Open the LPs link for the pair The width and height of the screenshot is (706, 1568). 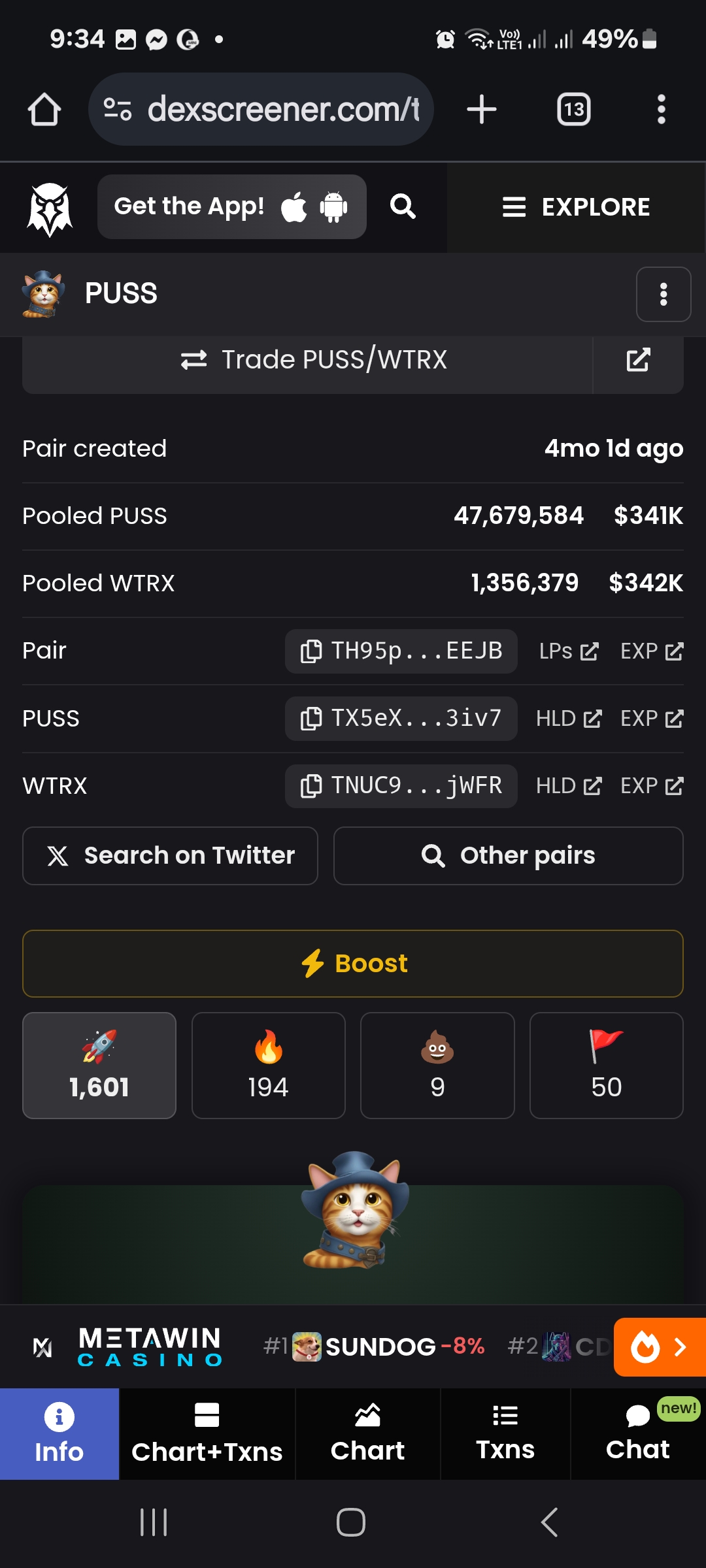point(569,651)
